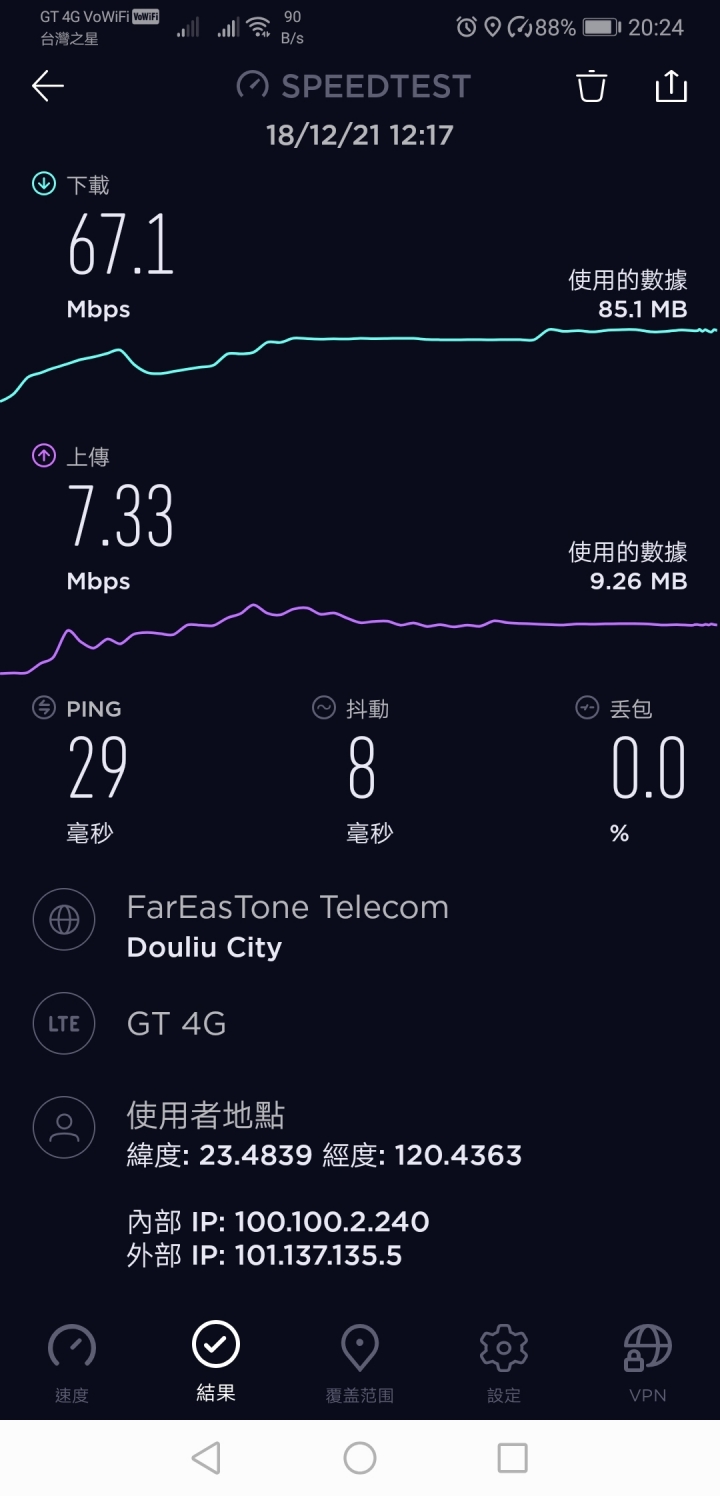This screenshot has height=1496, width=720.
Task: Select the 結果 tab
Action: tap(216, 1362)
